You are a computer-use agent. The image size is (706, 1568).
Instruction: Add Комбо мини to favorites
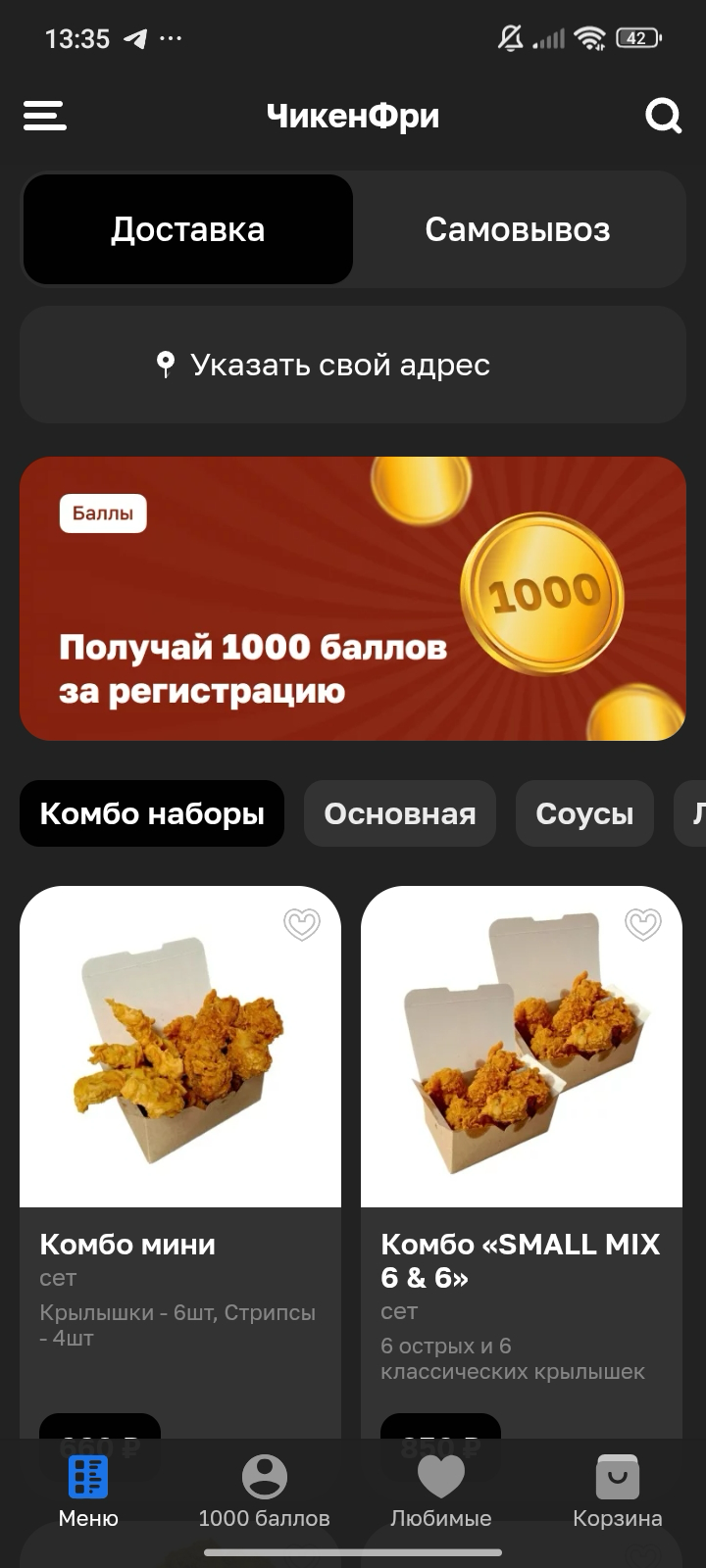pyautogui.click(x=301, y=923)
